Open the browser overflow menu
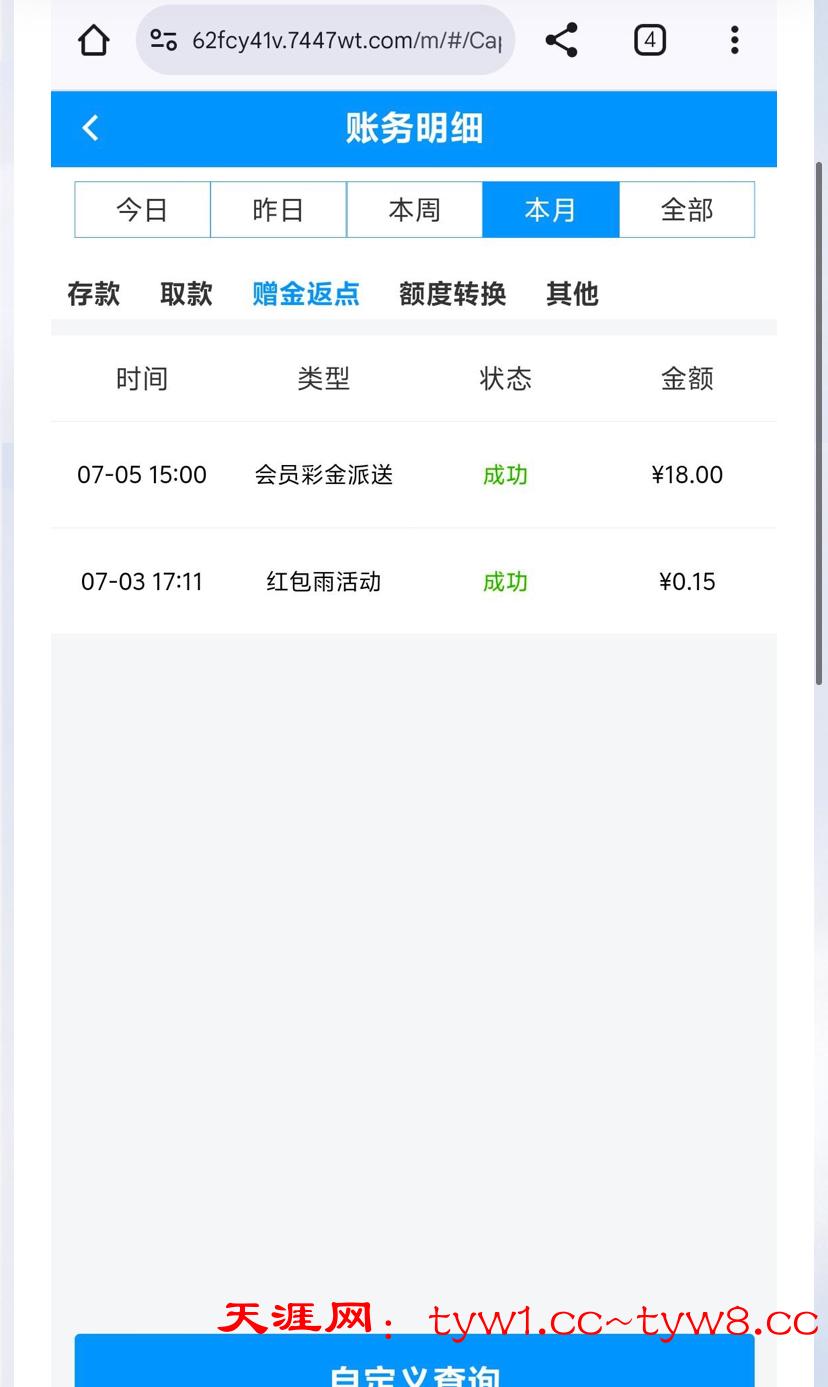828x1387 pixels. (x=734, y=41)
